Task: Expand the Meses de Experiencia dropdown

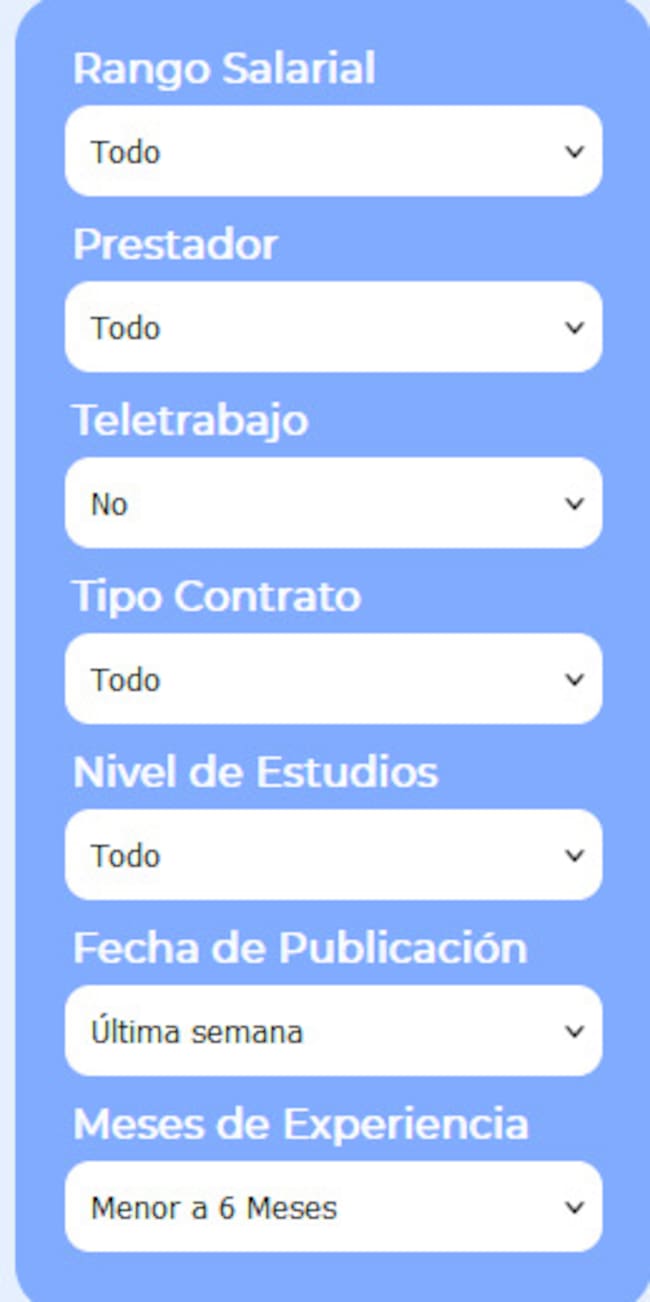Action: [333, 1208]
